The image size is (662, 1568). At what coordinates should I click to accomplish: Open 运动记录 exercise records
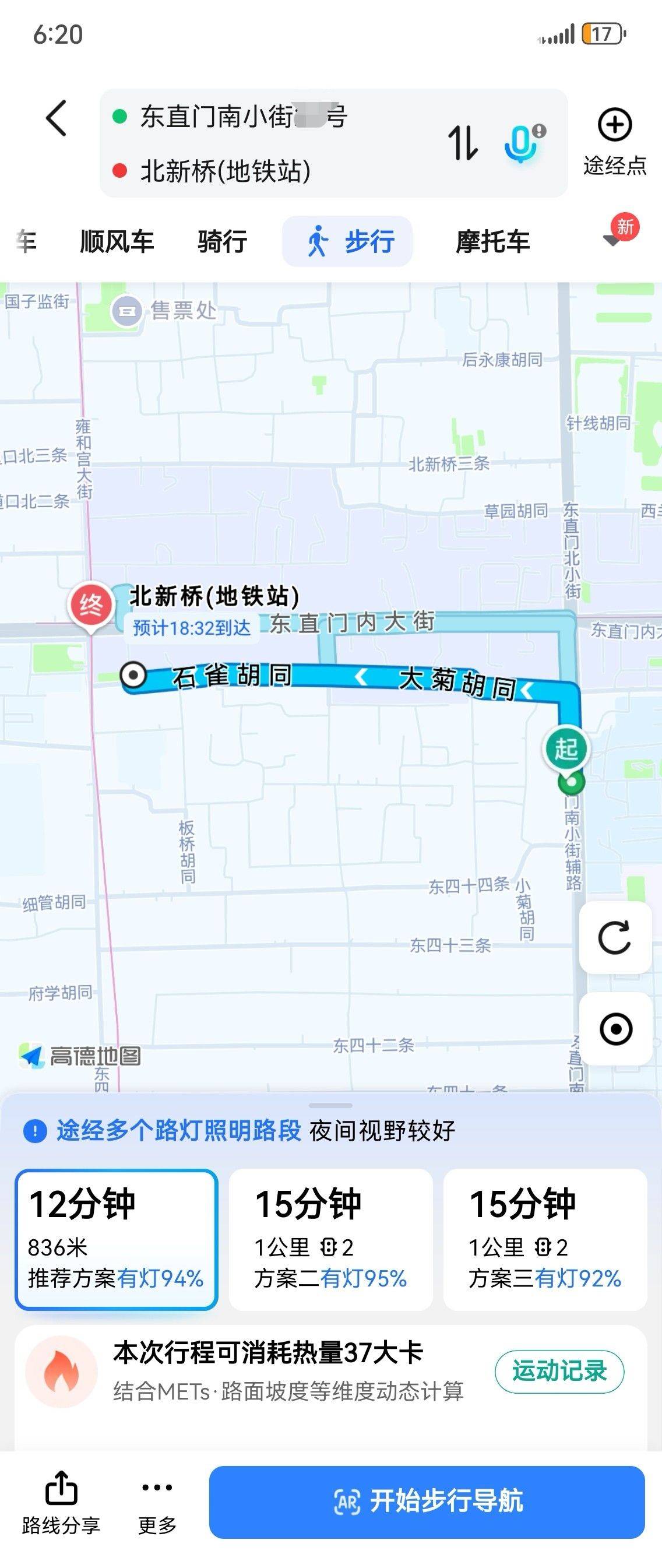[x=559, y=1372]
